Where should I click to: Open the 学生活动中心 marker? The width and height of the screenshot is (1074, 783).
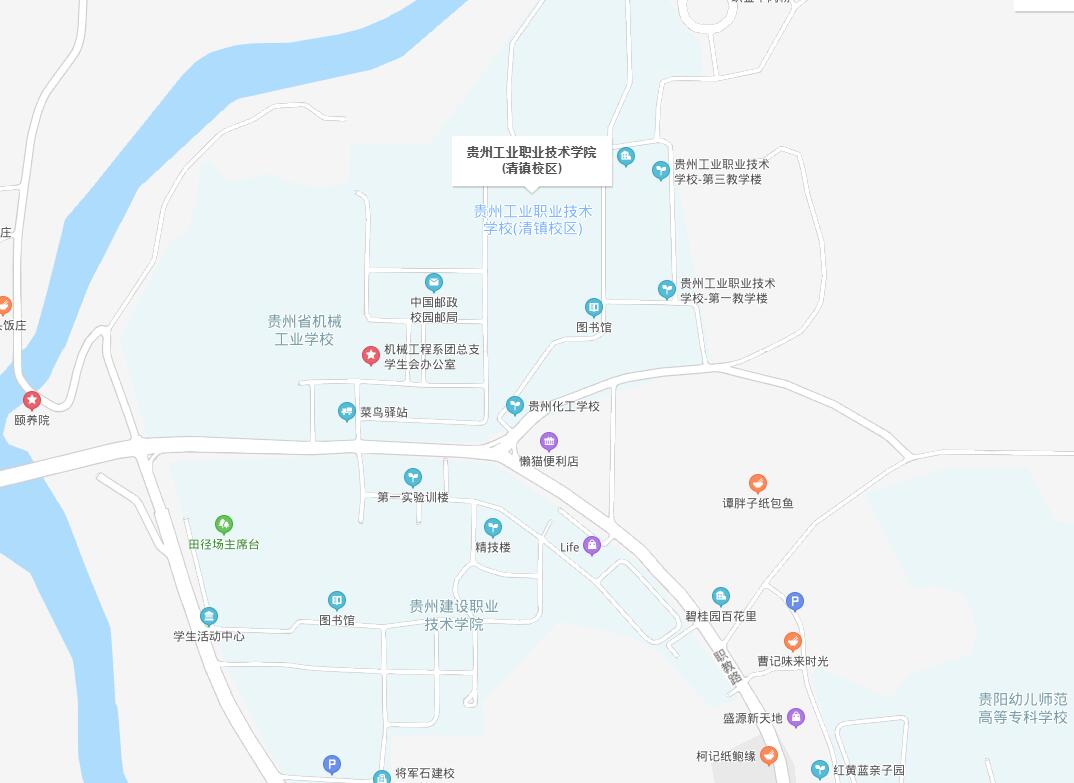pyautogui.click(x=208, y=616)
